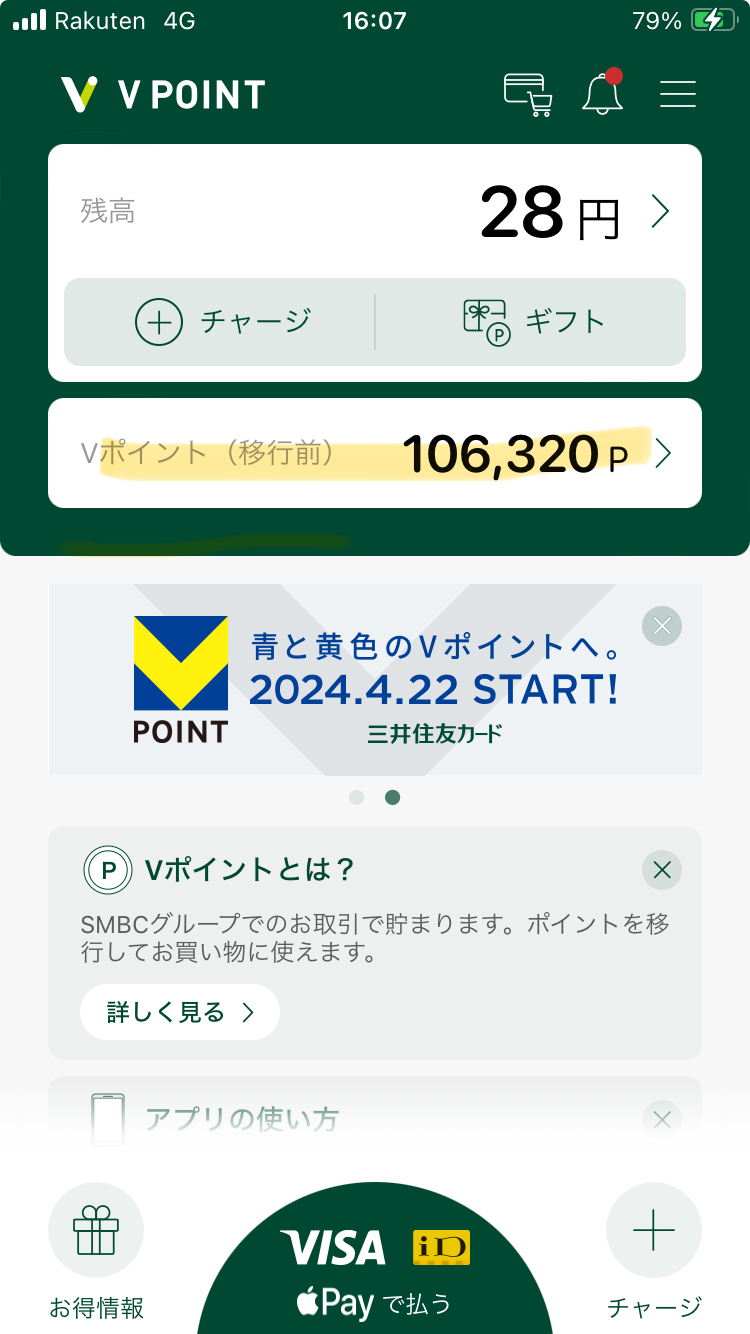The height and width of the screenshot is (1334, 750).
Task: Tap the チャージ plus icon at bottom right
Action: pyautogui.click(x=654, y=1230)
